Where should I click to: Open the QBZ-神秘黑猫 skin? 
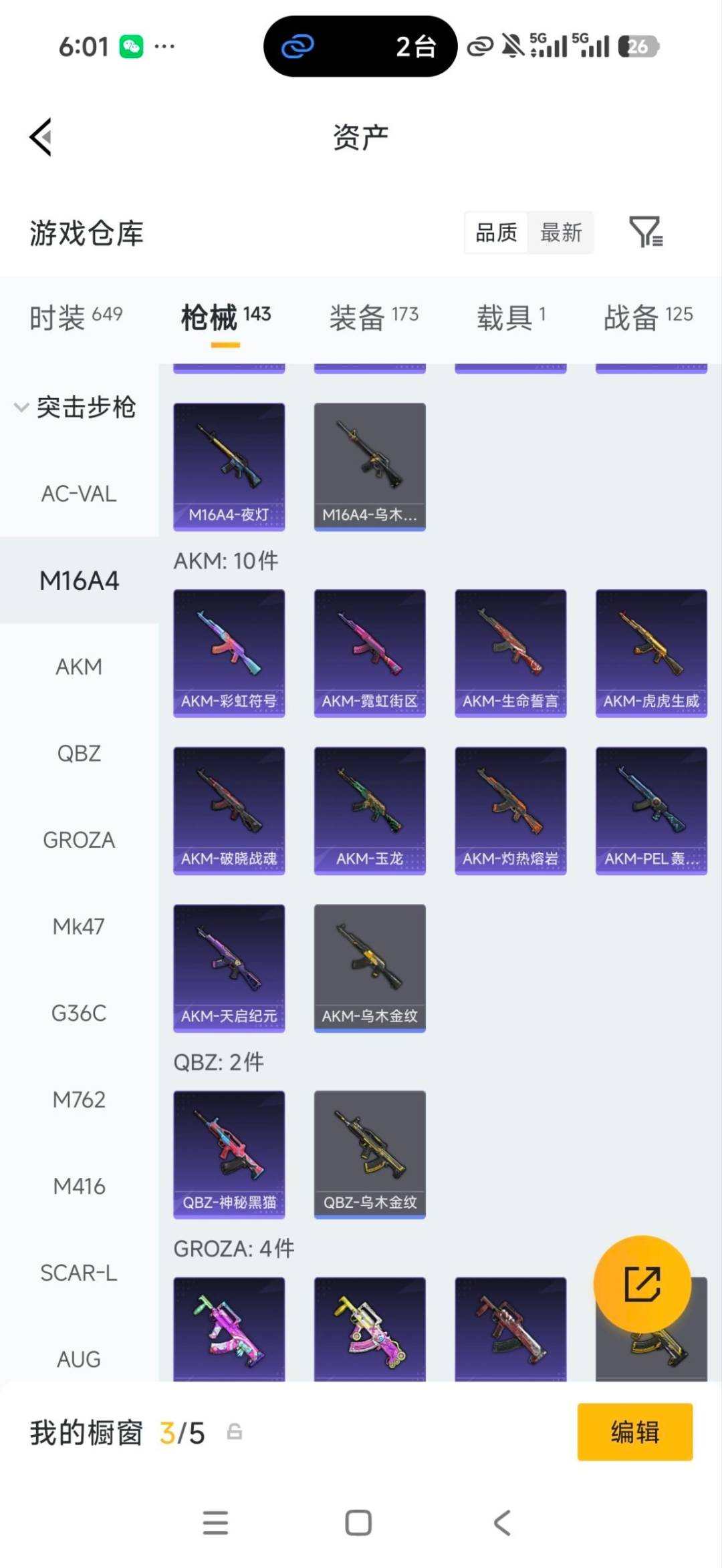(229, 1154)
